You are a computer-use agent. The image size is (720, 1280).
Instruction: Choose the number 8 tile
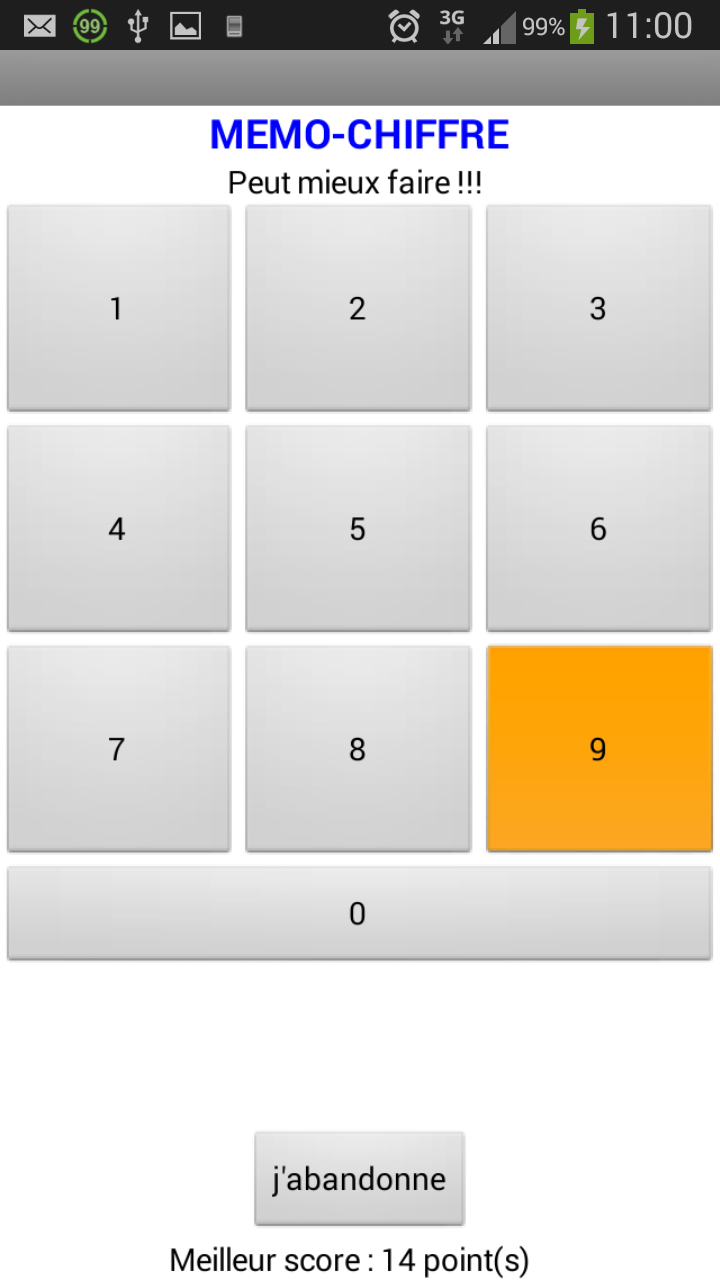[358, 748]
